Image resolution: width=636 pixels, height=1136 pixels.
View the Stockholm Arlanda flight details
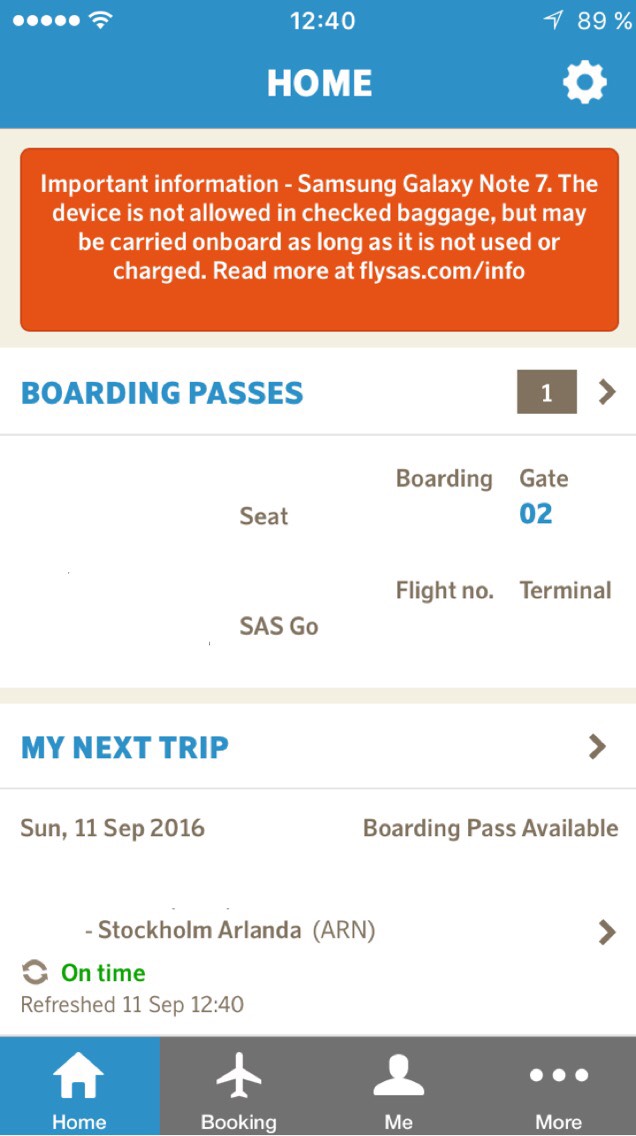tap(318, 931)
